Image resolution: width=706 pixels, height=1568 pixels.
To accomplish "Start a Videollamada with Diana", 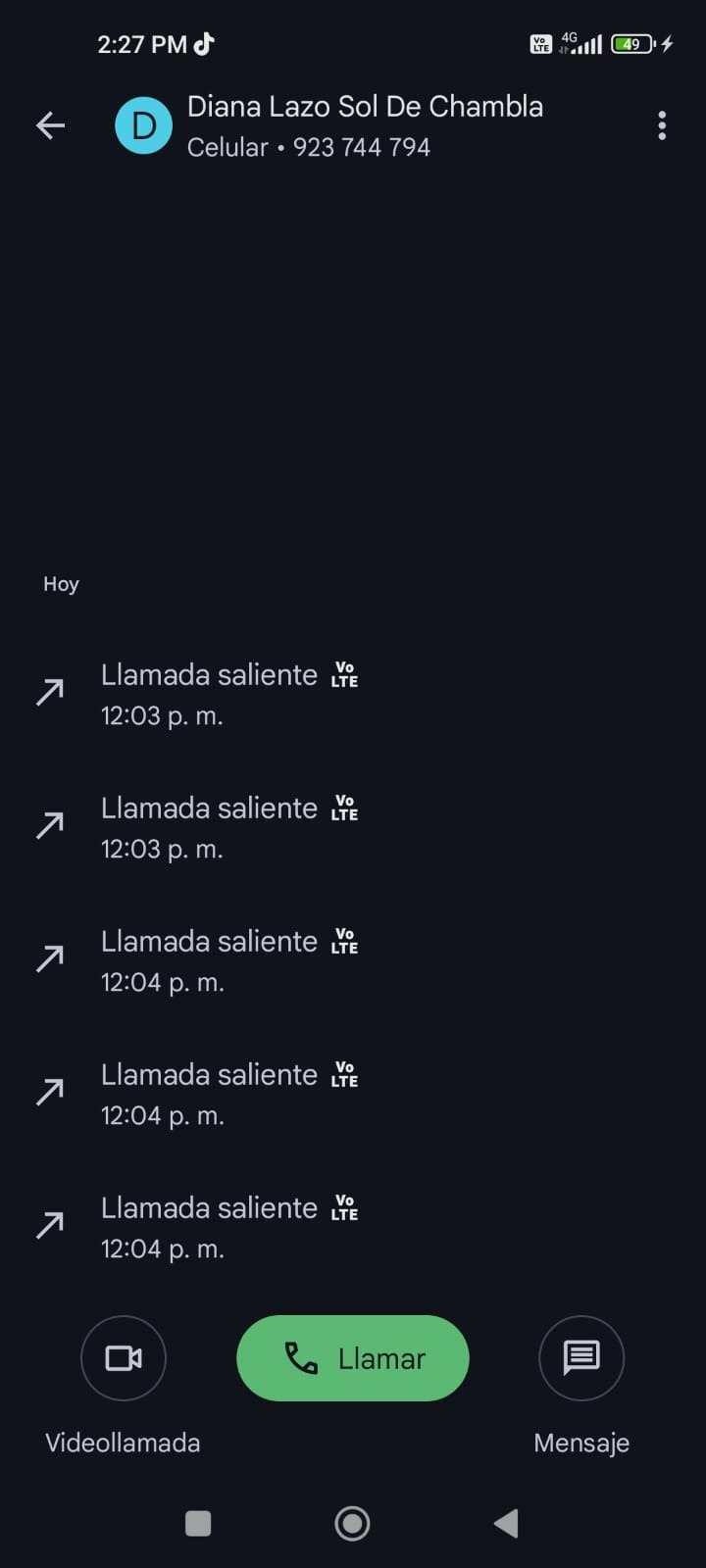I will click(124, 1358).
